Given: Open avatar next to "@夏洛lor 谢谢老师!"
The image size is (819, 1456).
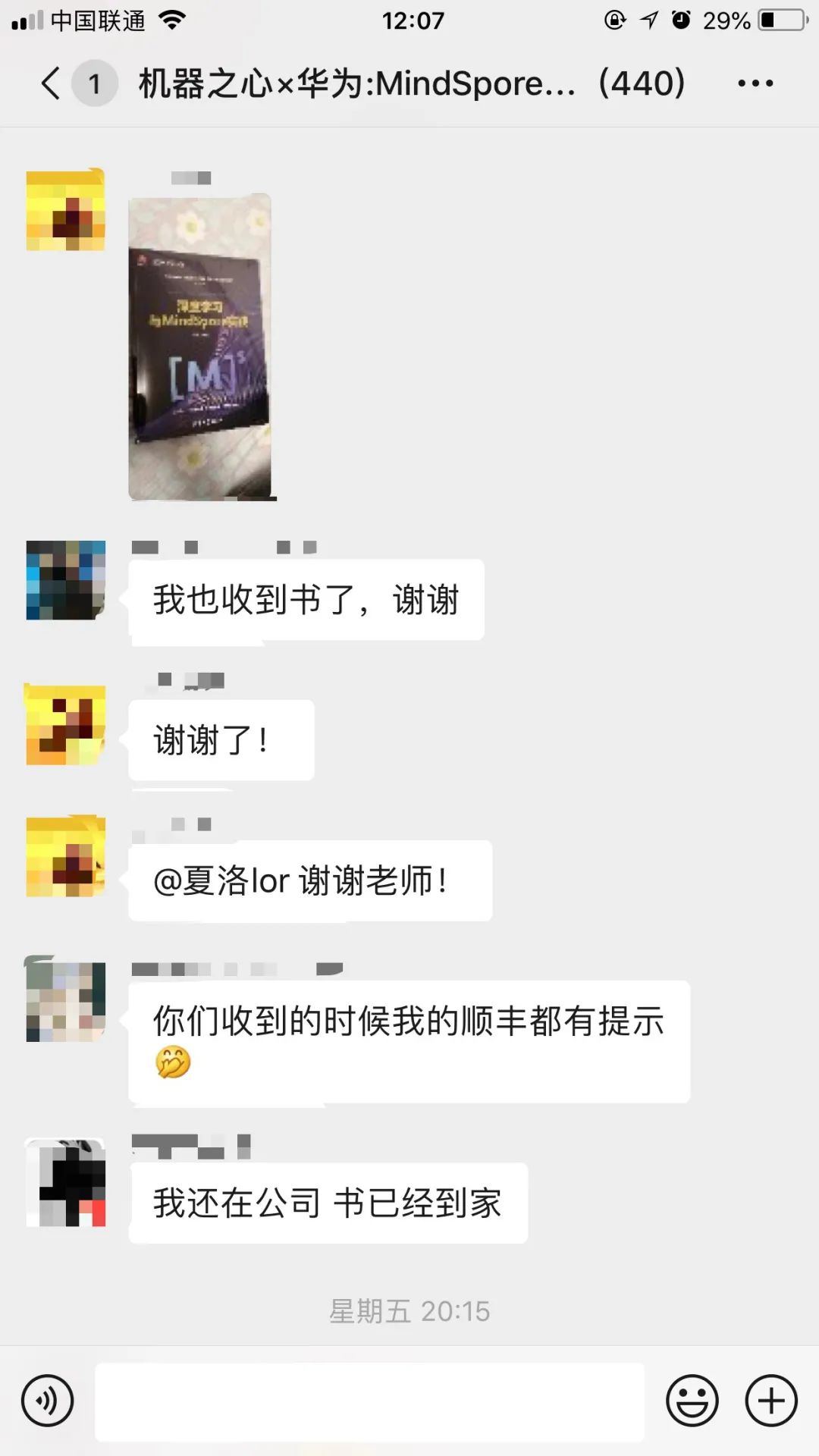Looking at the screenshot, I should pyautogui.click(x=66, y=857).
